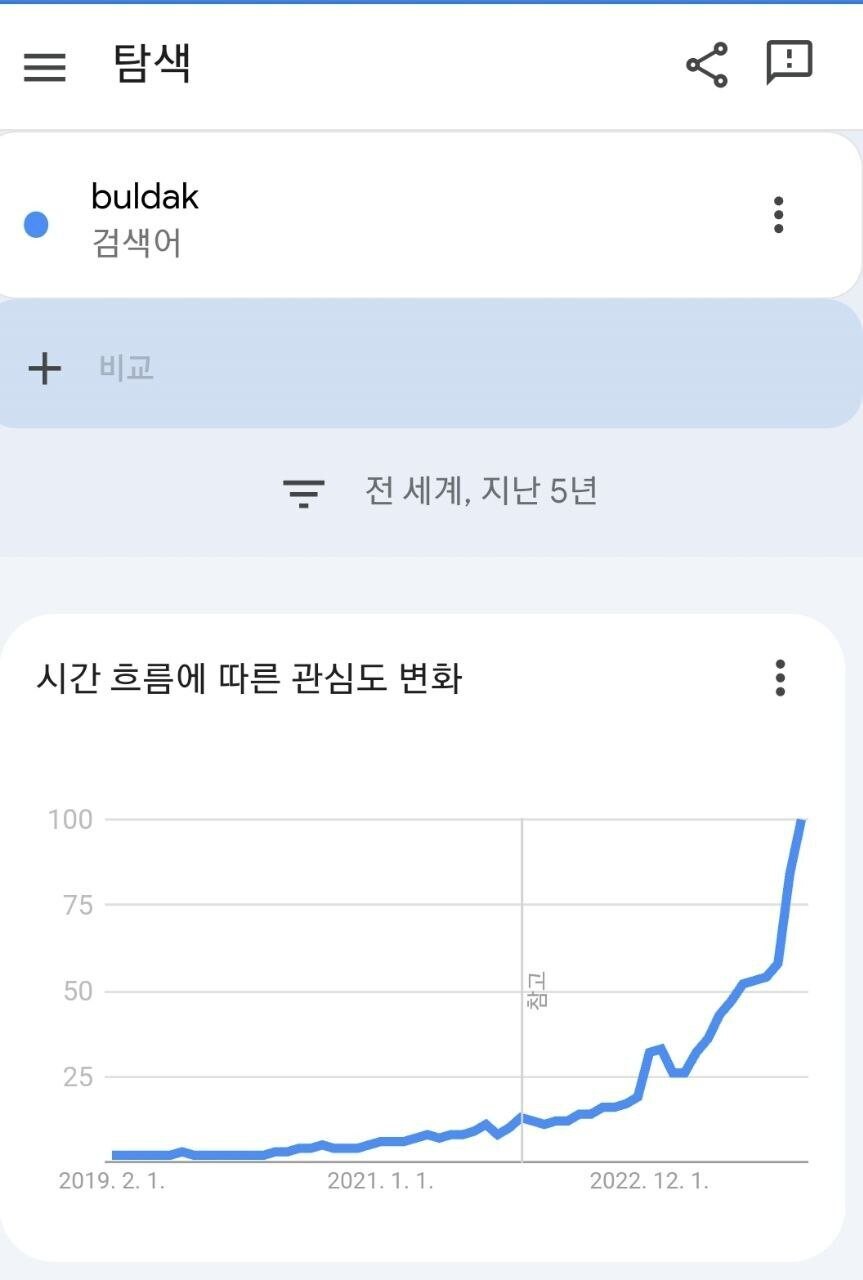Click the plus icon to add comparison

tap(43, 367)
